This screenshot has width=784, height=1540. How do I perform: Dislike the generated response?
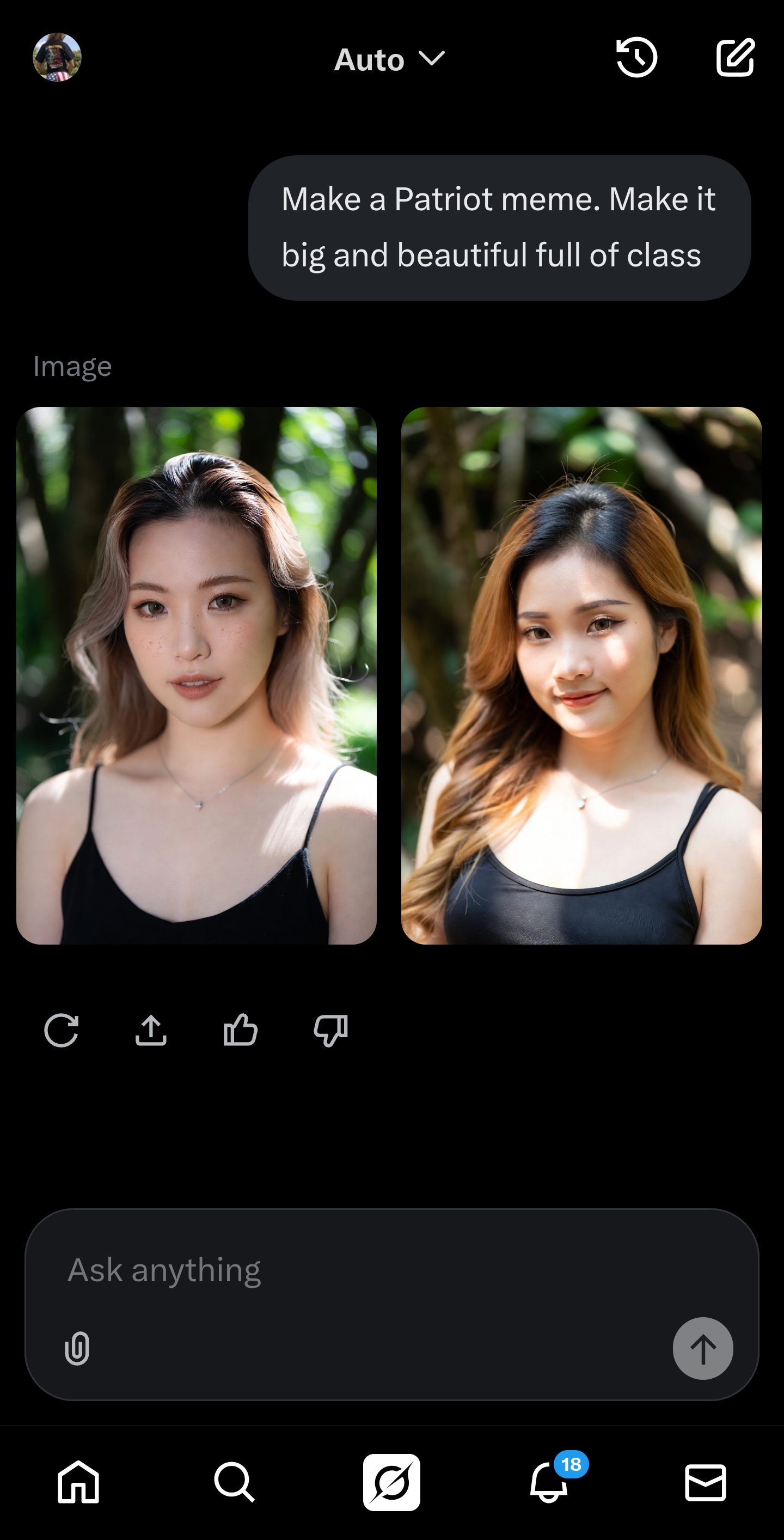[x=330, y=1030]
